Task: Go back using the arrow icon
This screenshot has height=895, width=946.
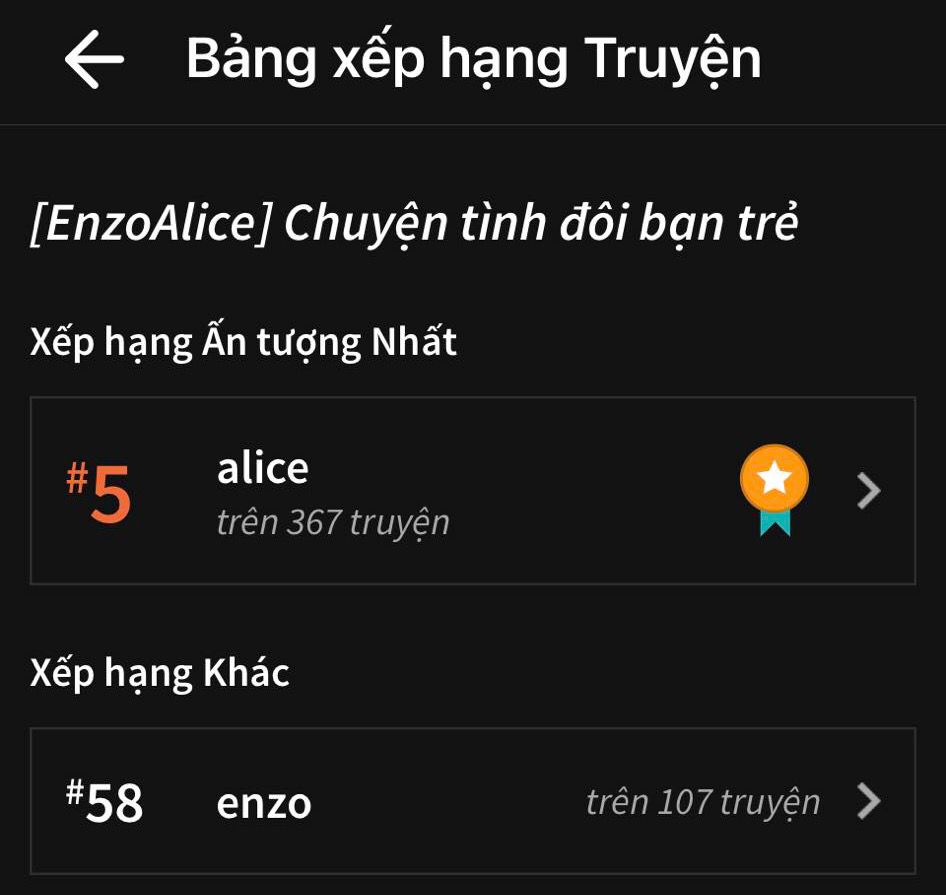Action: coord(94,60)
